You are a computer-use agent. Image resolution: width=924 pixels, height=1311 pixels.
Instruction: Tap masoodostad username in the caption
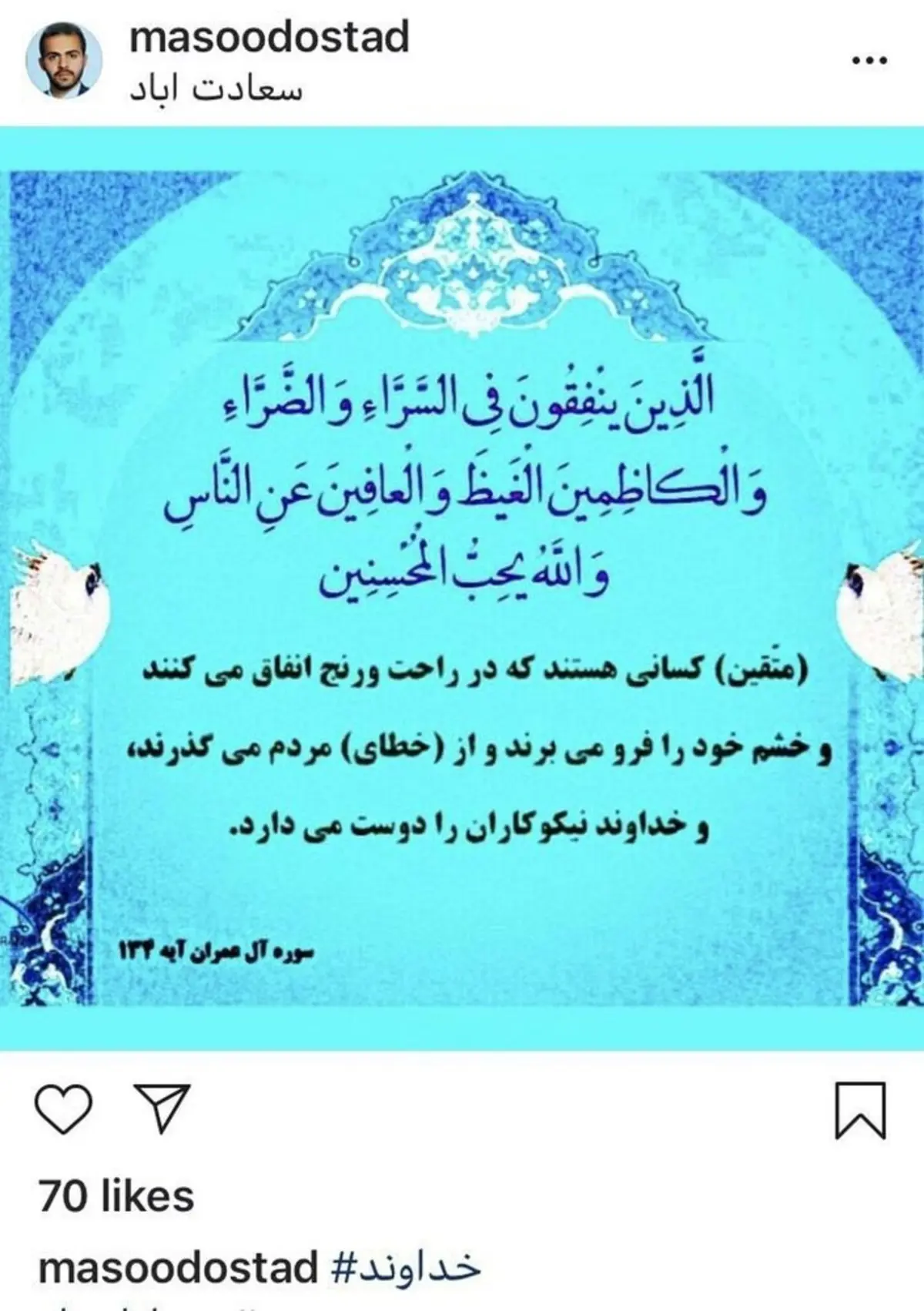pyautogui.click(x=178, y=1267)
